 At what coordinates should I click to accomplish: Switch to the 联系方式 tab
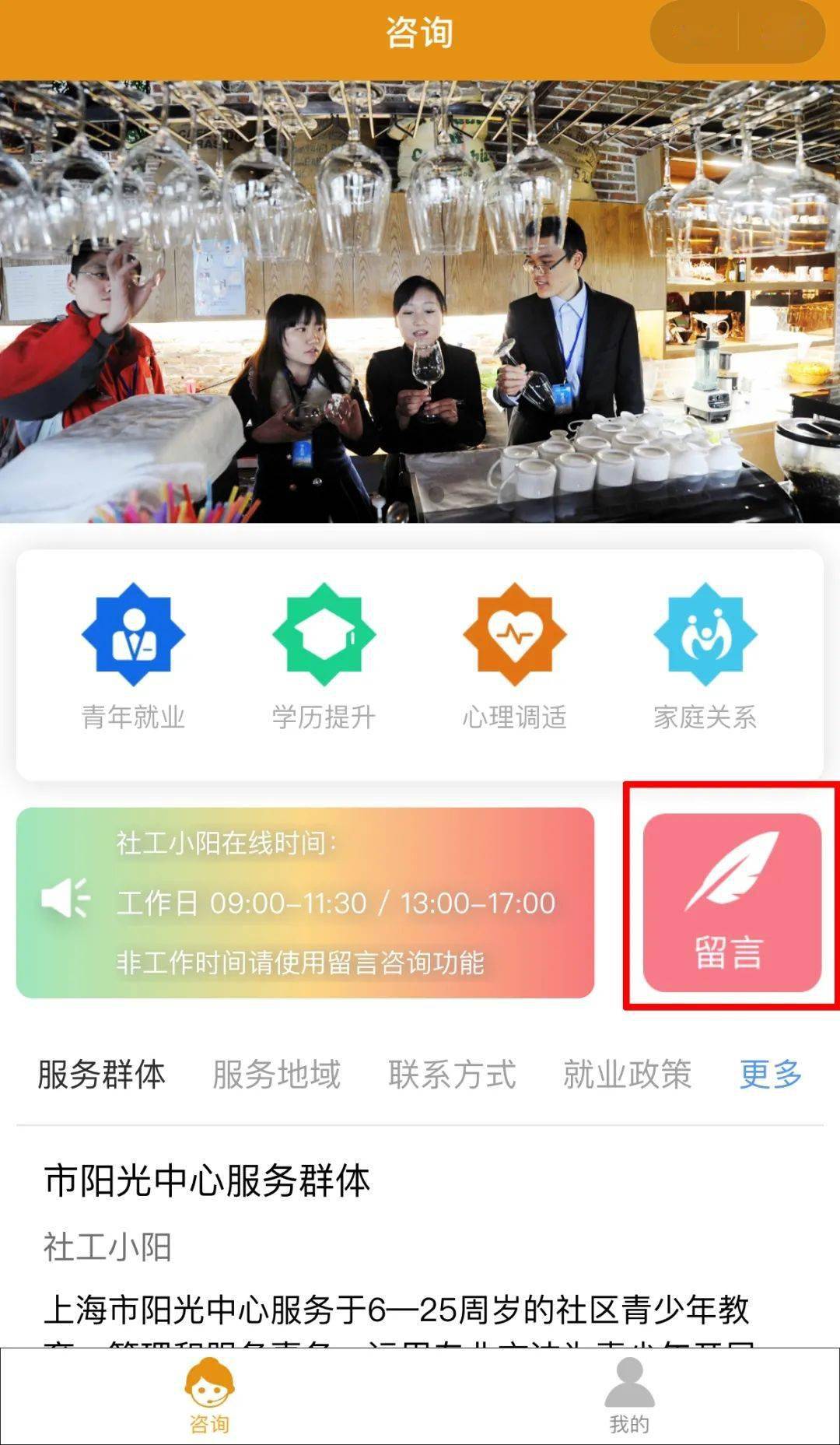coord(453,1074)
